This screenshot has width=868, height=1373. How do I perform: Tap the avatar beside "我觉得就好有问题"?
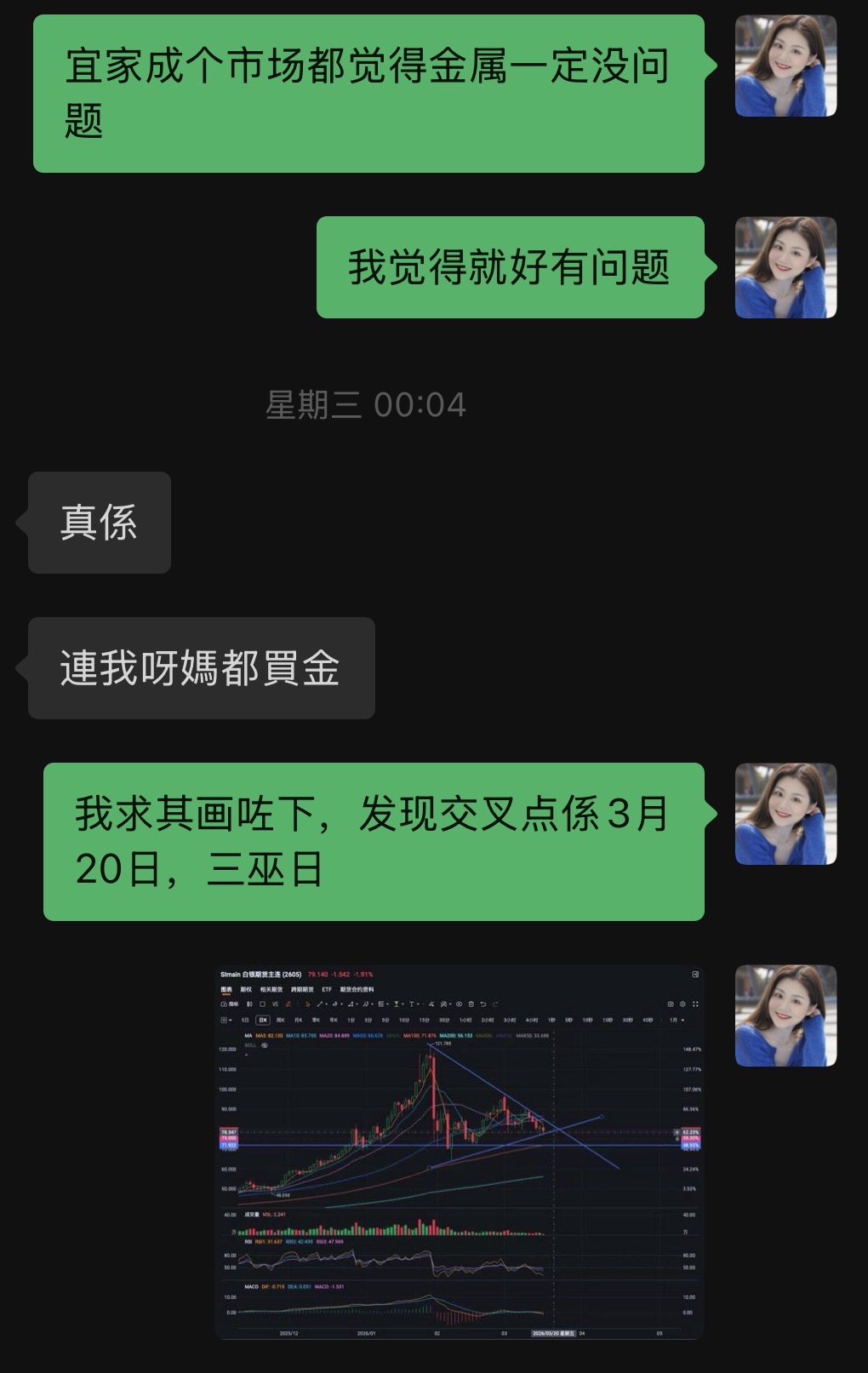(785, 267)
